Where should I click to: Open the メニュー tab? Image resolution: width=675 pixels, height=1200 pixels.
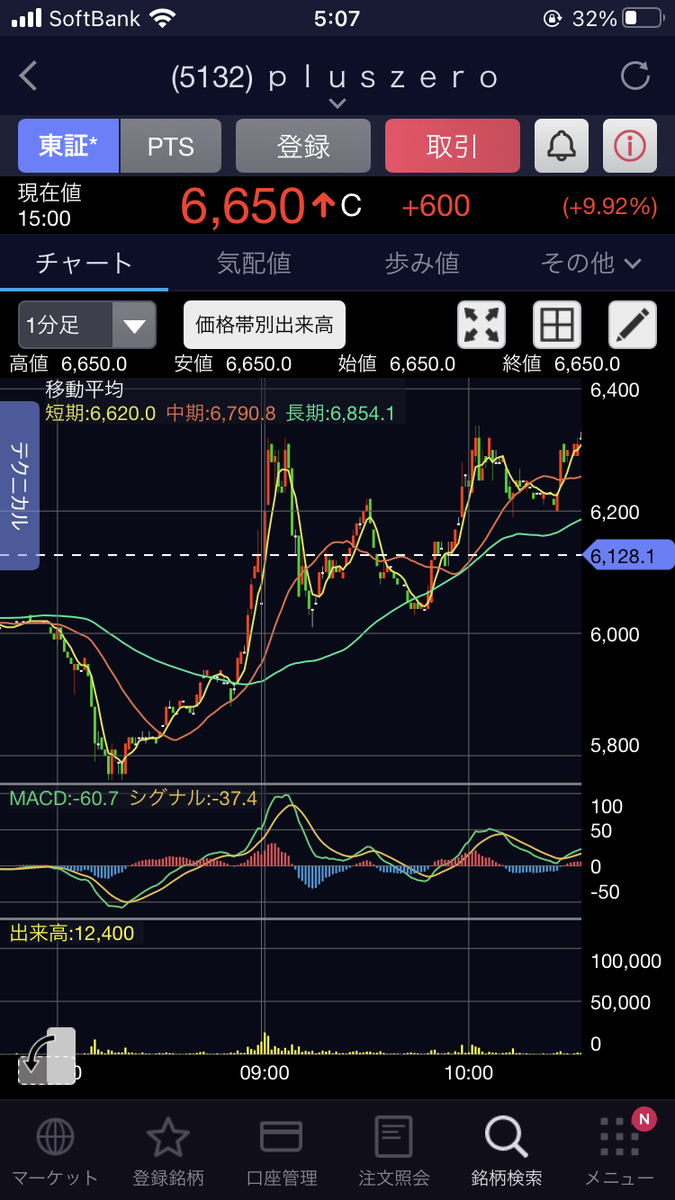coord(620,1151)
